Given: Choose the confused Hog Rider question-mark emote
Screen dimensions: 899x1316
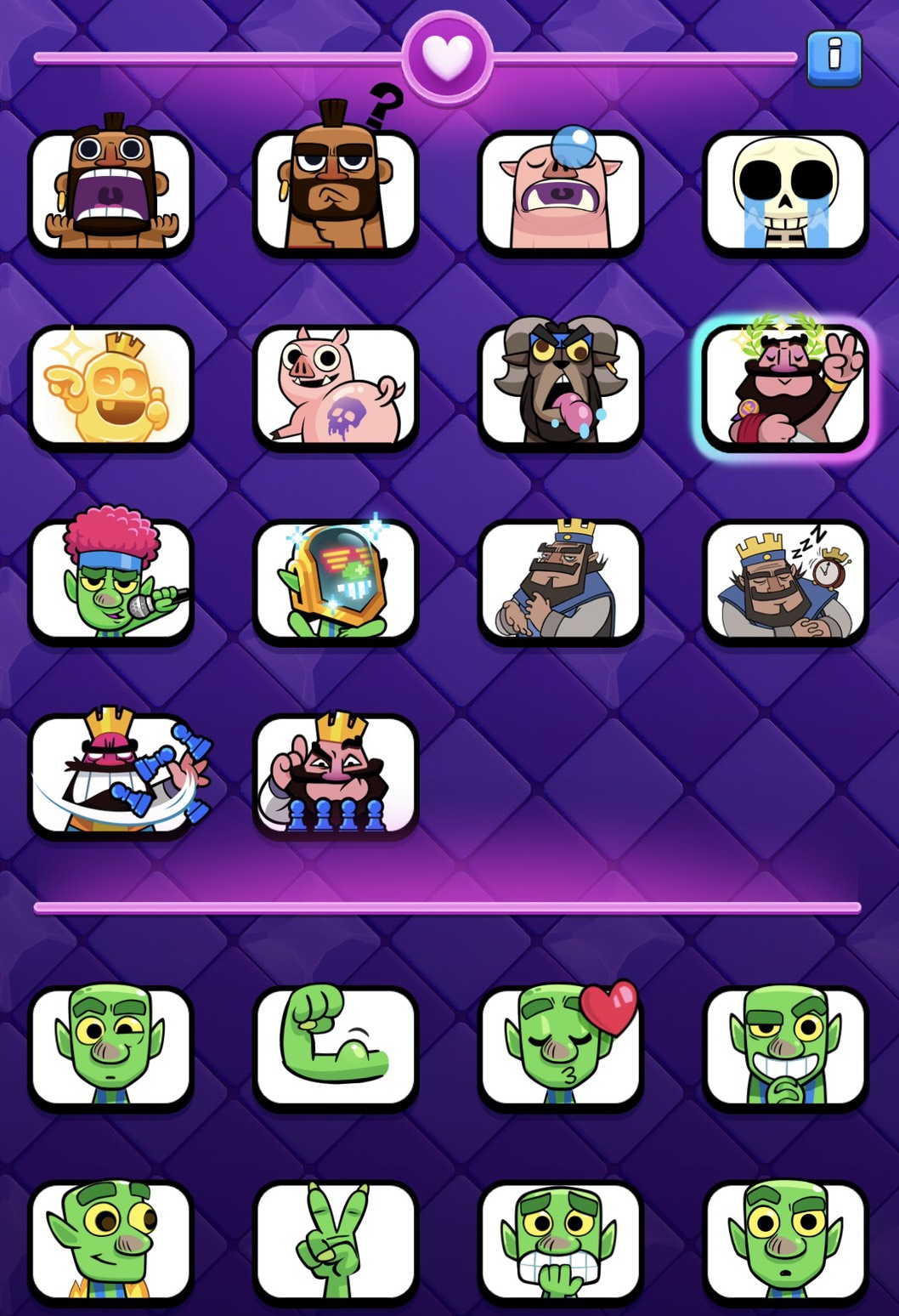Looking at the screenshot, I should 336,191.
